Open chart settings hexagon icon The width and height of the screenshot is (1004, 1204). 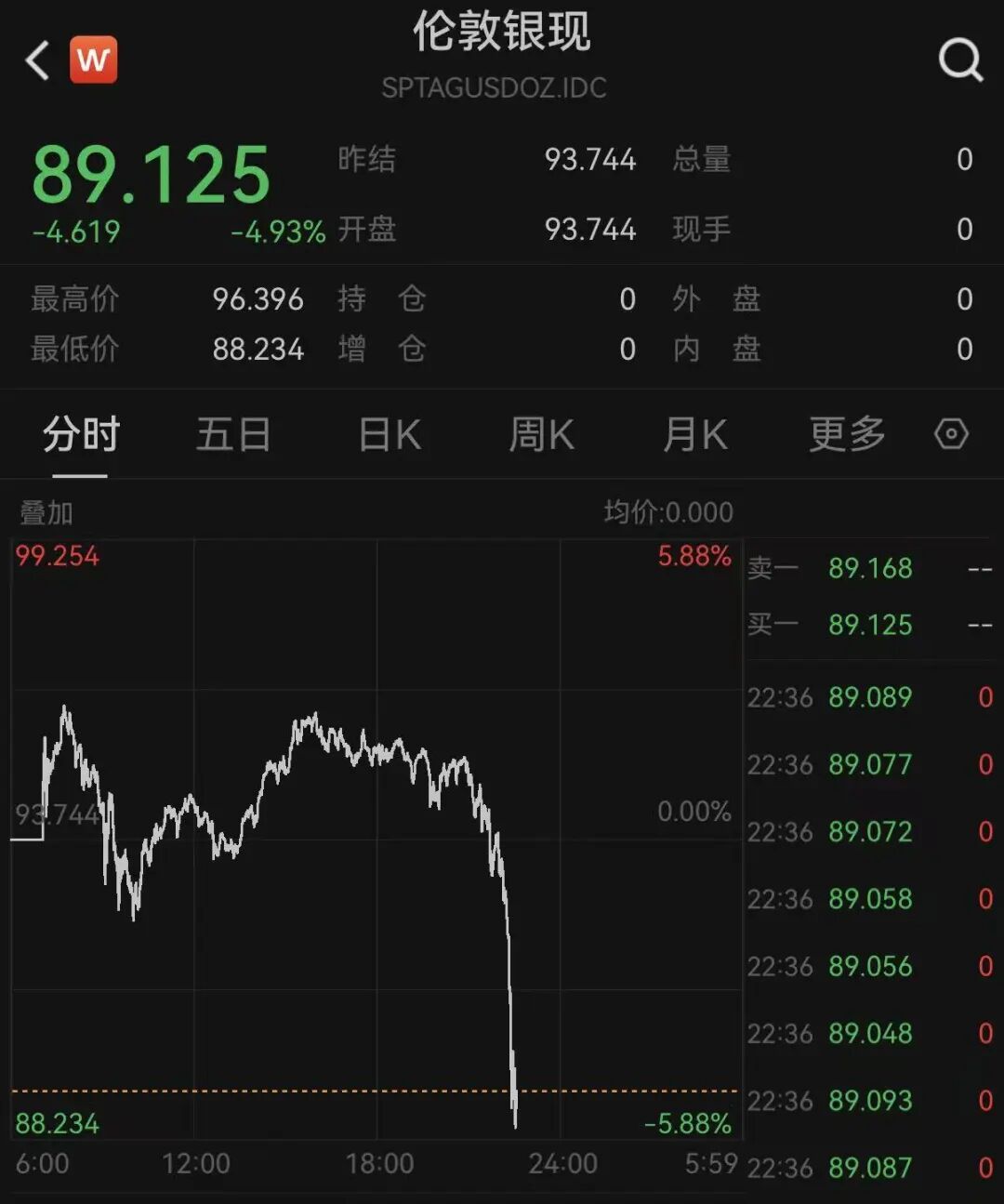pos(951,434)
